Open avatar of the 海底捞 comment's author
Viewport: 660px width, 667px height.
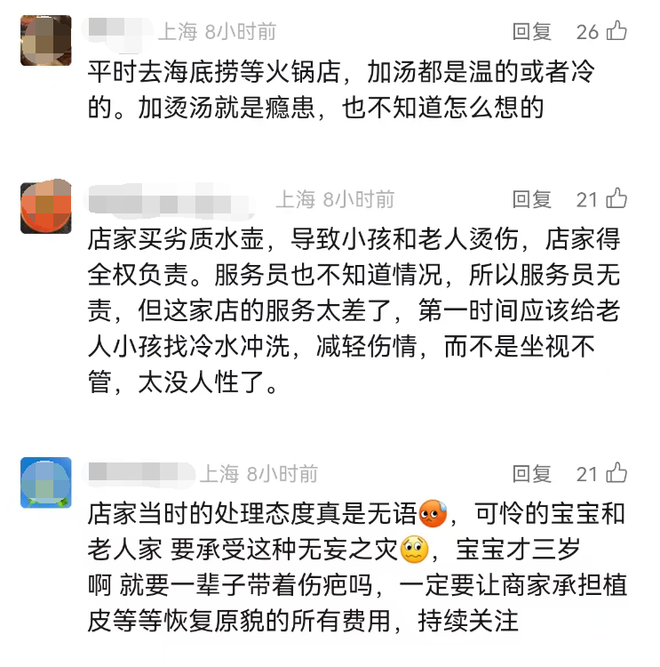tap(46, 41)
